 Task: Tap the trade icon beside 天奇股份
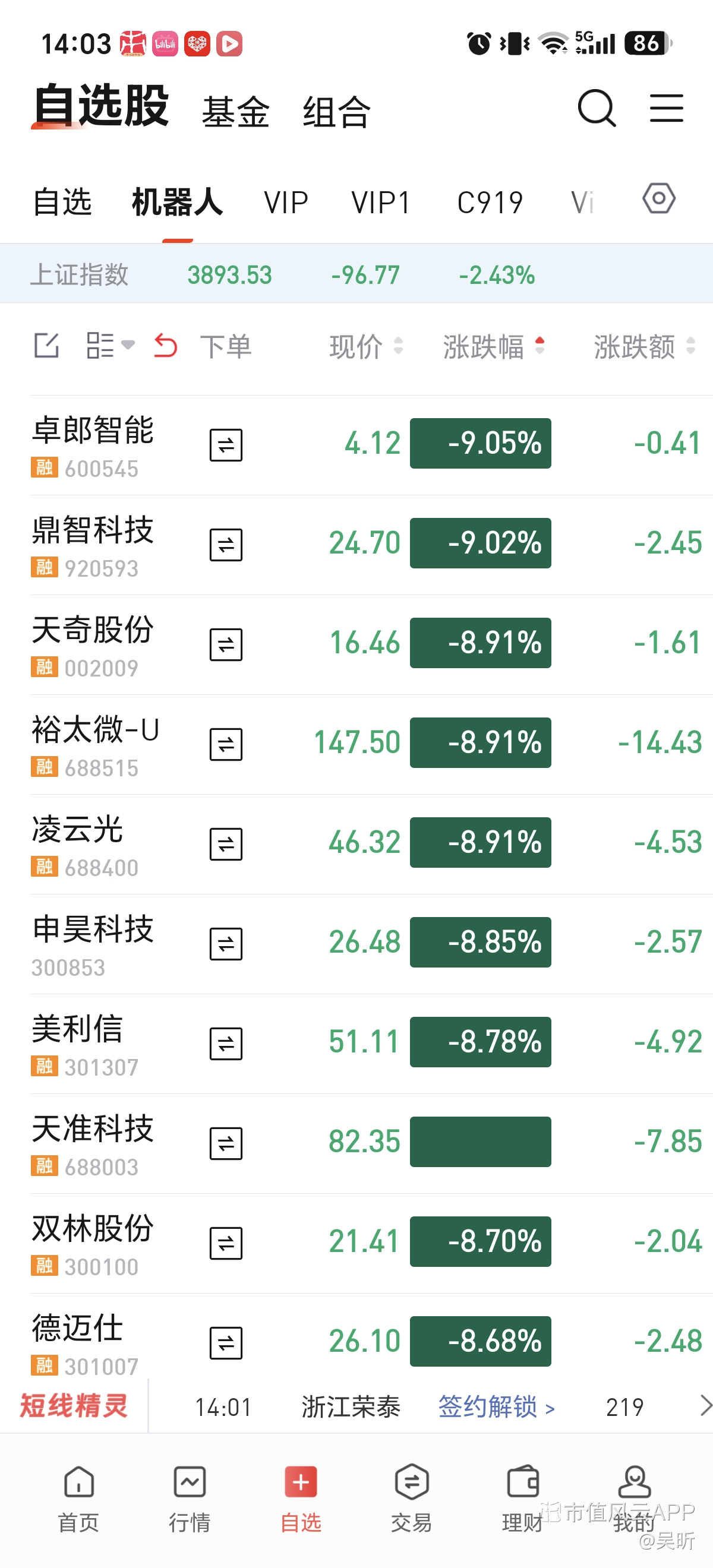click(226, 644)
